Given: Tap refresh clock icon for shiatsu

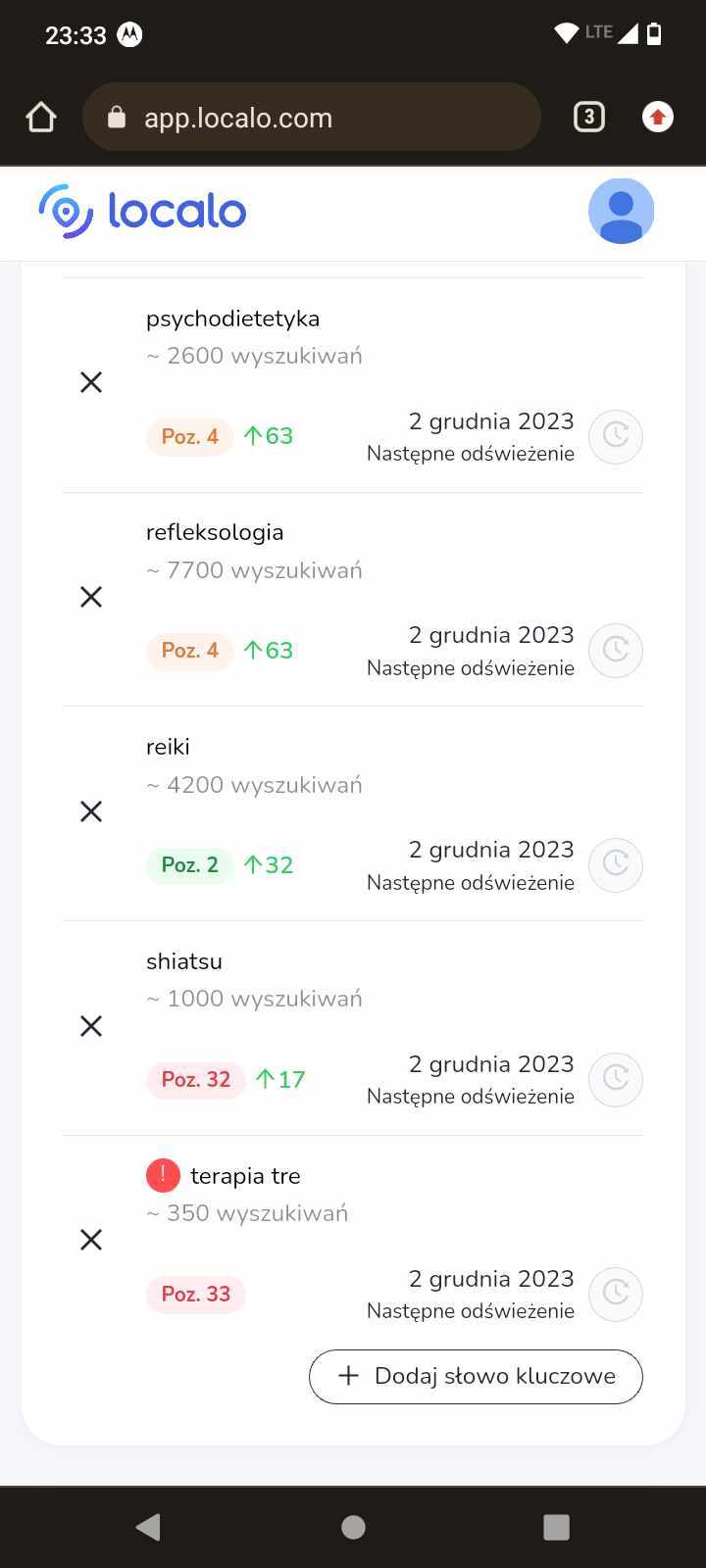Looking at the screenshot, I should (x=616, y=1079).
